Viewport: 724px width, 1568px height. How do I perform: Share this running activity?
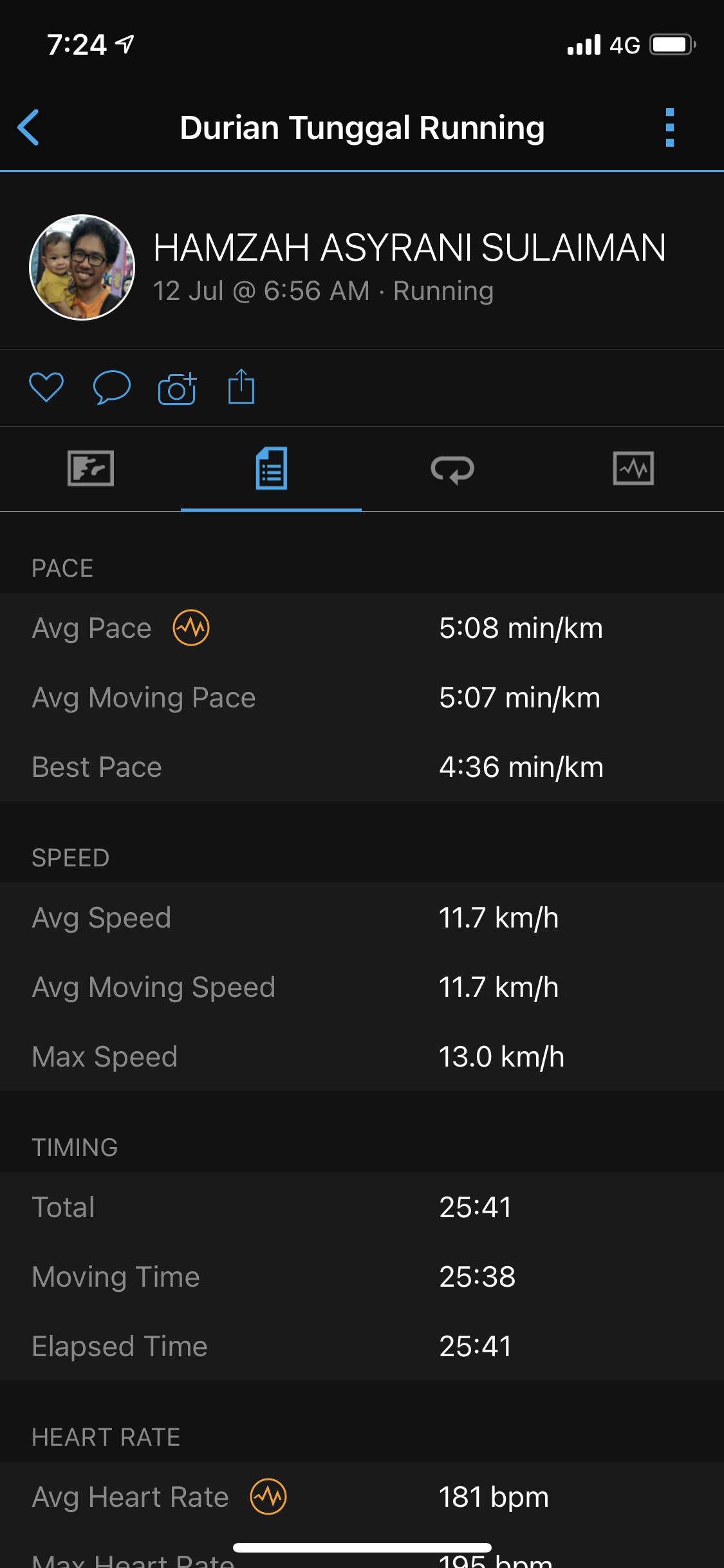(241, 387)
